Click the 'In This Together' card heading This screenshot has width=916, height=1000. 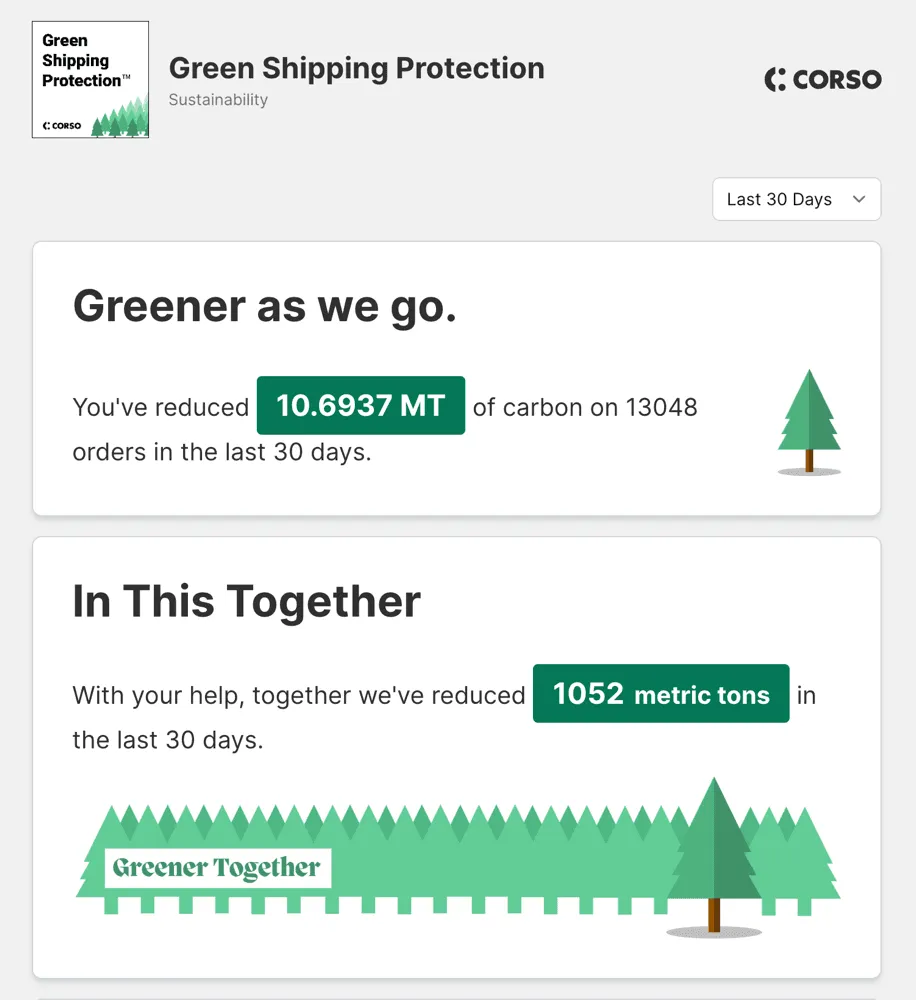click(246, 600)
